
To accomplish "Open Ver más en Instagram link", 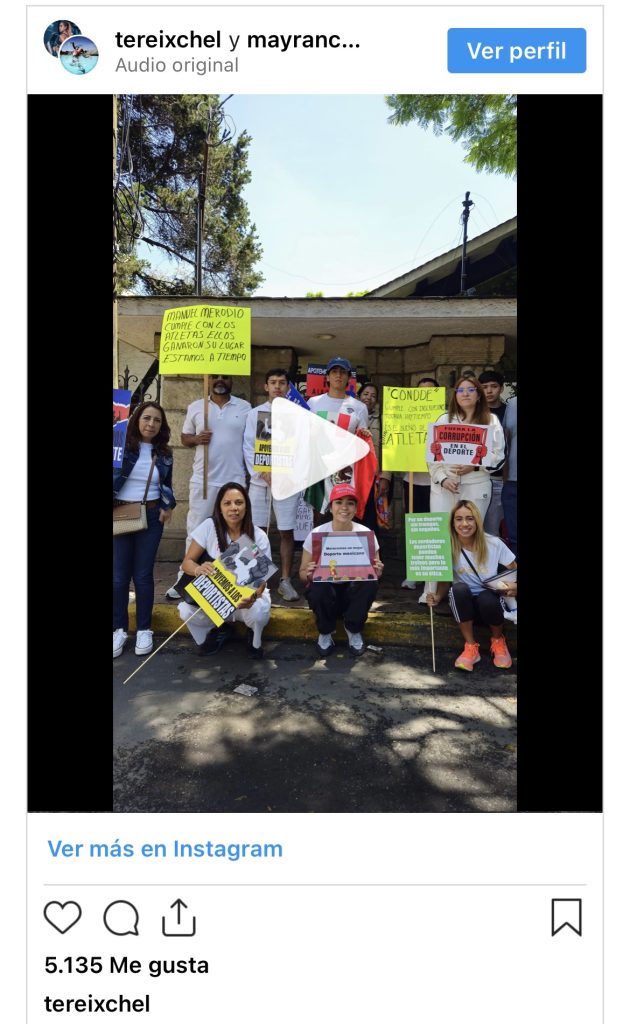I will [165, 849].
